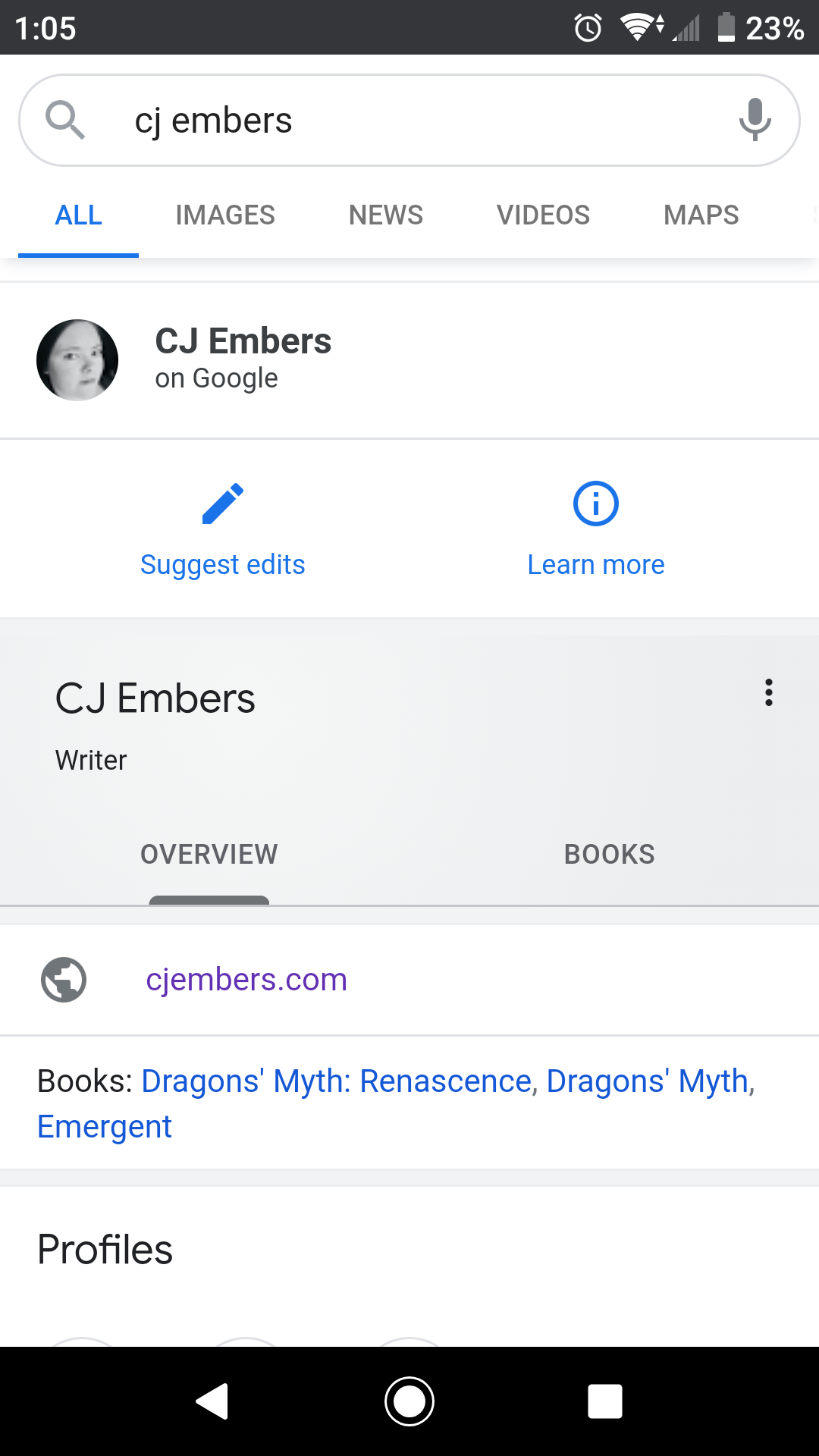This screenshot has height=1456, width=819.
Task: Show All search results tab
Action: [79, 215]
